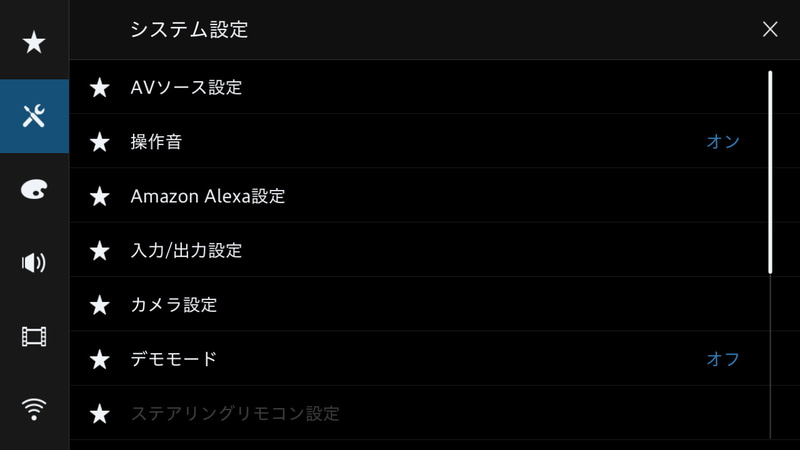Open the theme palette tab
The image size is (800, 450).
click(34, 190)
